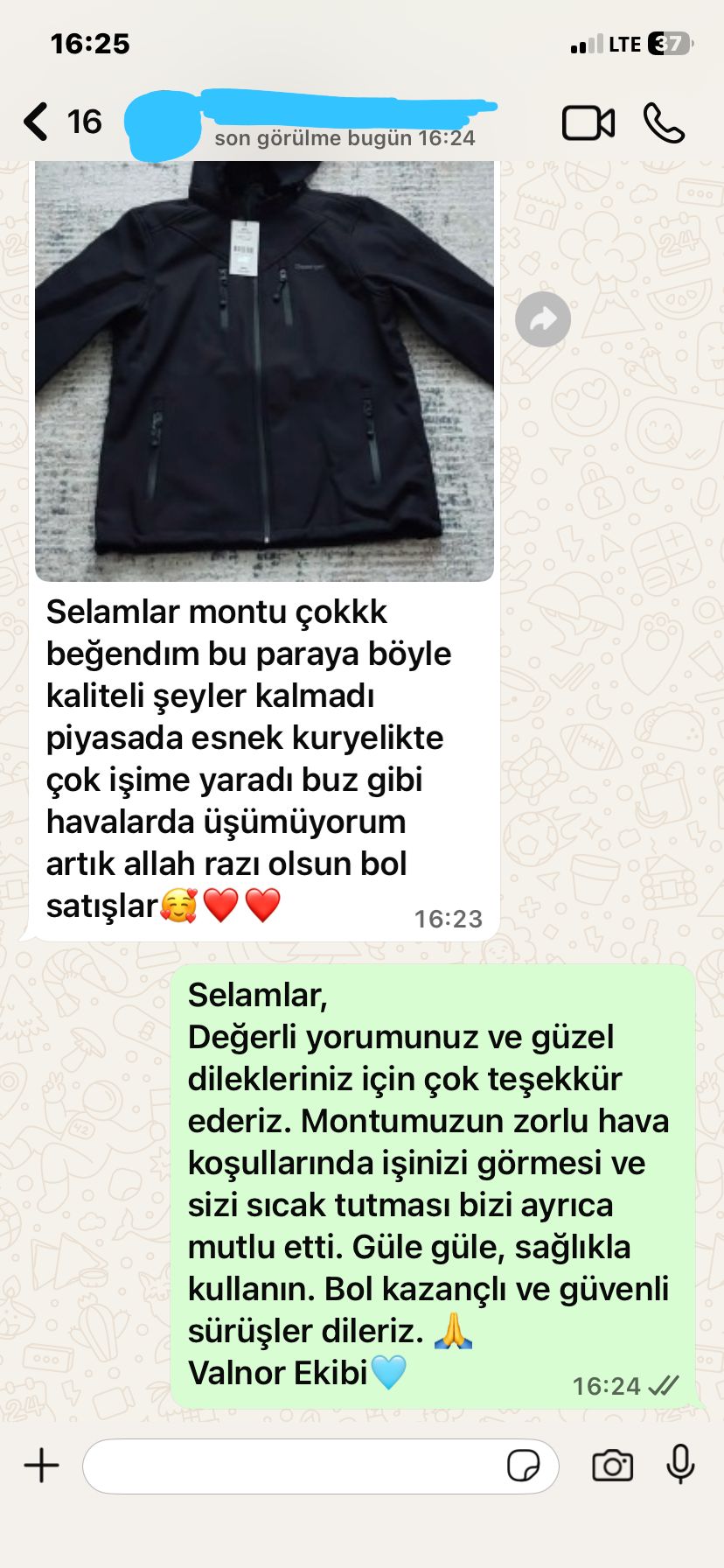Open the attachment plus menu

41,1466
